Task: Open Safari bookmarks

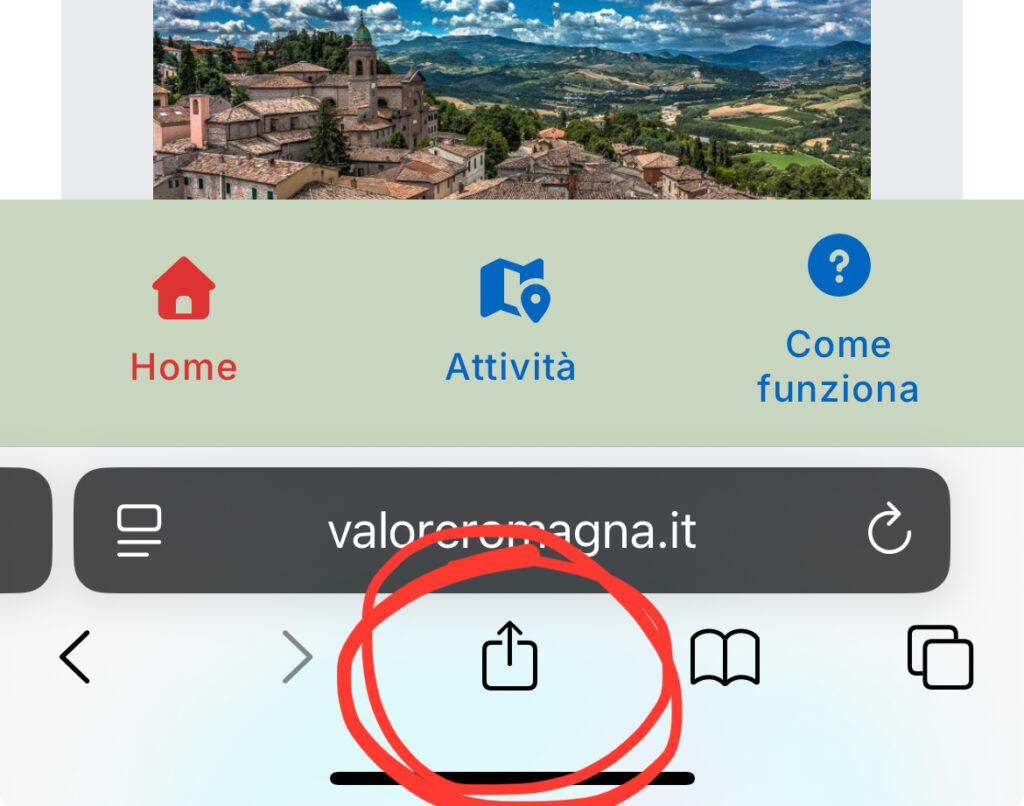Action: (x=725, y=657)
